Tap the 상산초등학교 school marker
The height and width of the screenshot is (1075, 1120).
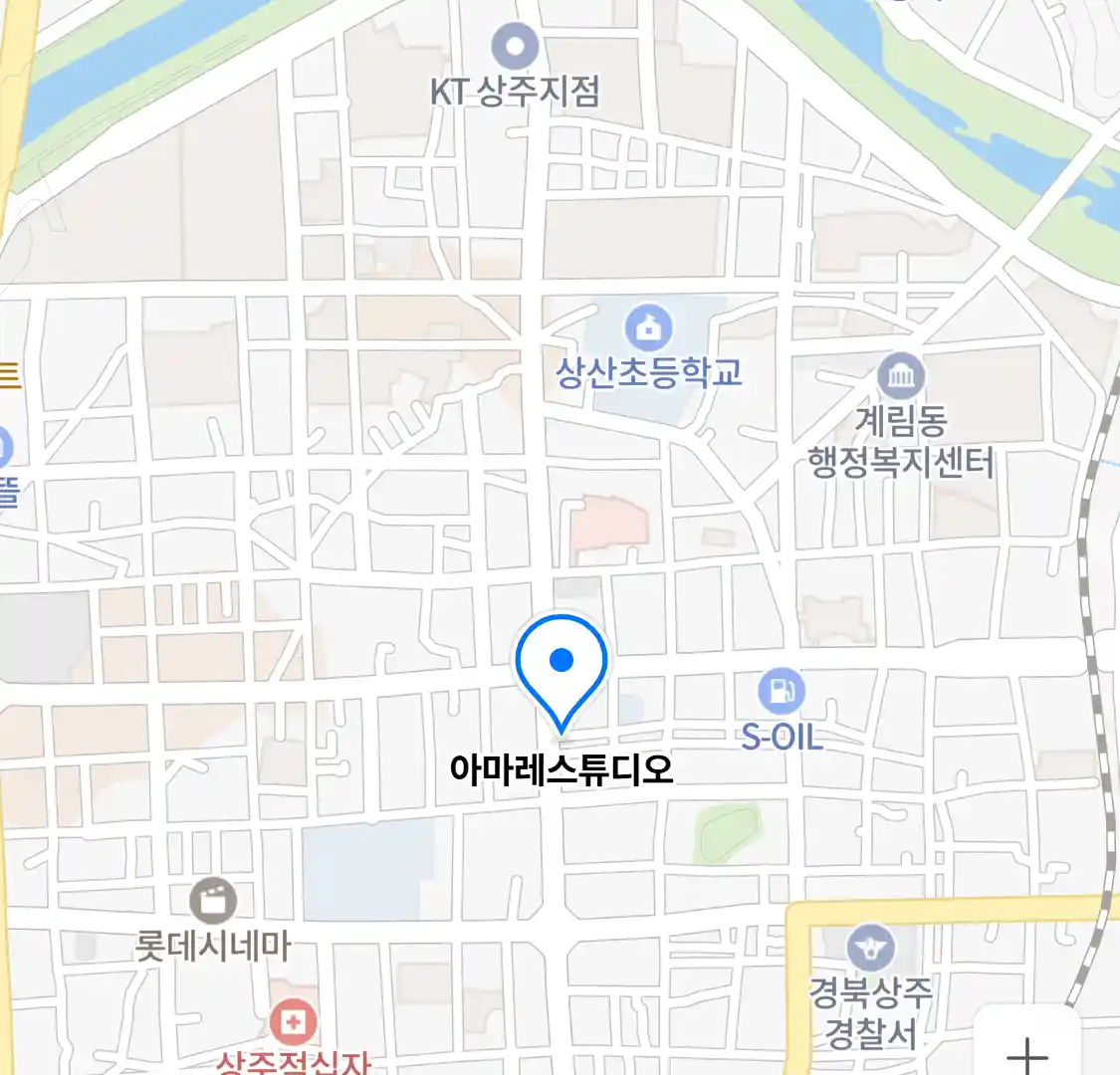click(x=649, y=328)
